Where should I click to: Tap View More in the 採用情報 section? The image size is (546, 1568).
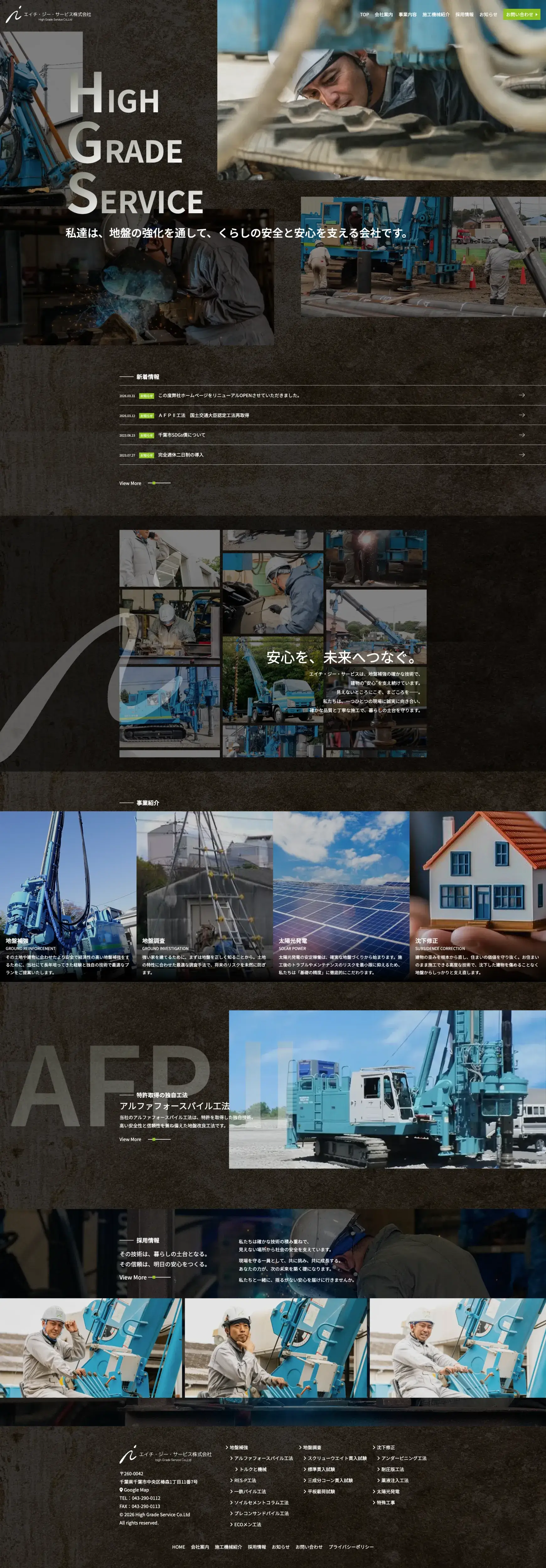click(133, 1278)
